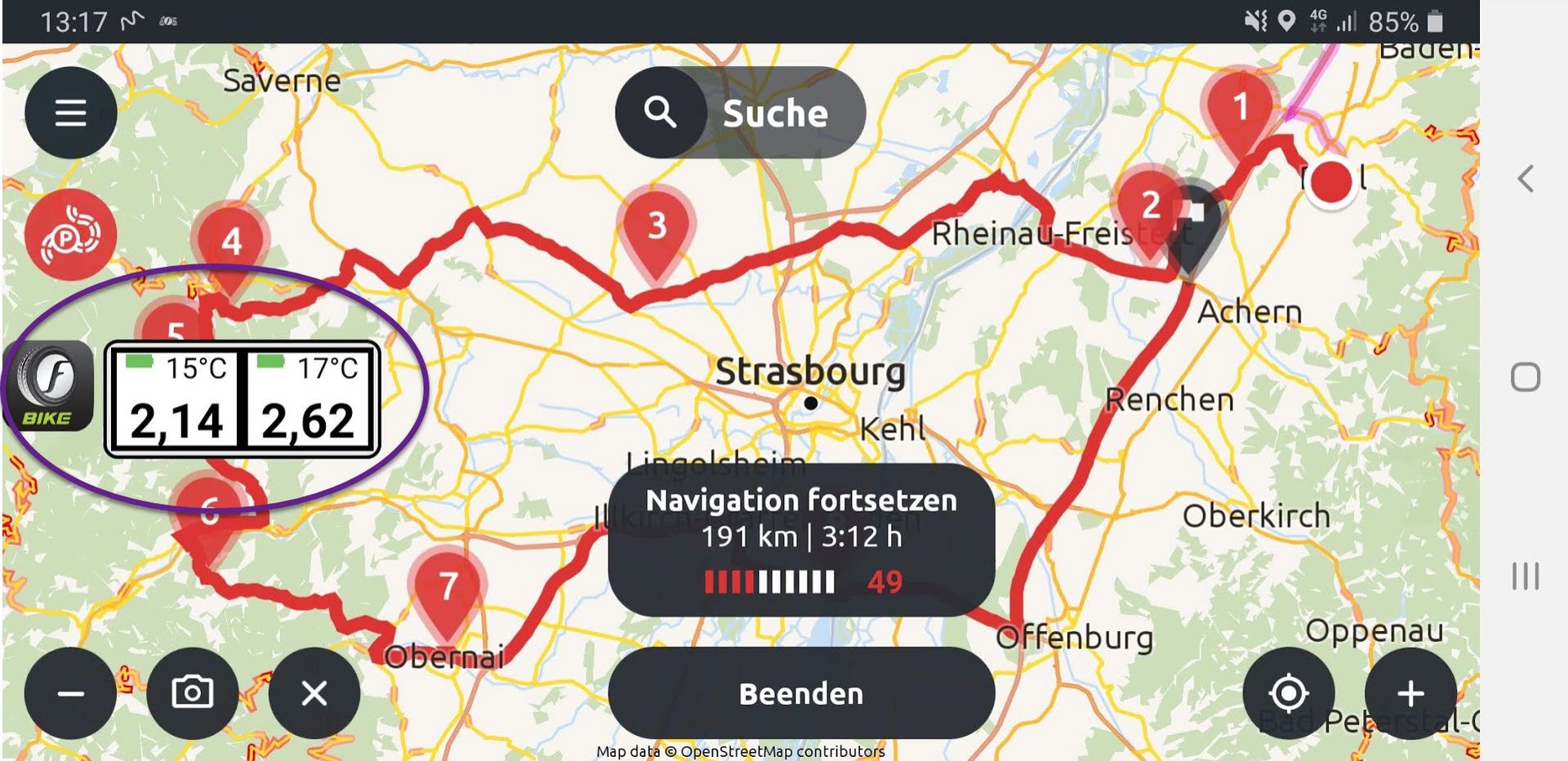Select waypoint 4 marker
Image resolution: width=1568 pixels, height=761 pixels.
[231, 242]
